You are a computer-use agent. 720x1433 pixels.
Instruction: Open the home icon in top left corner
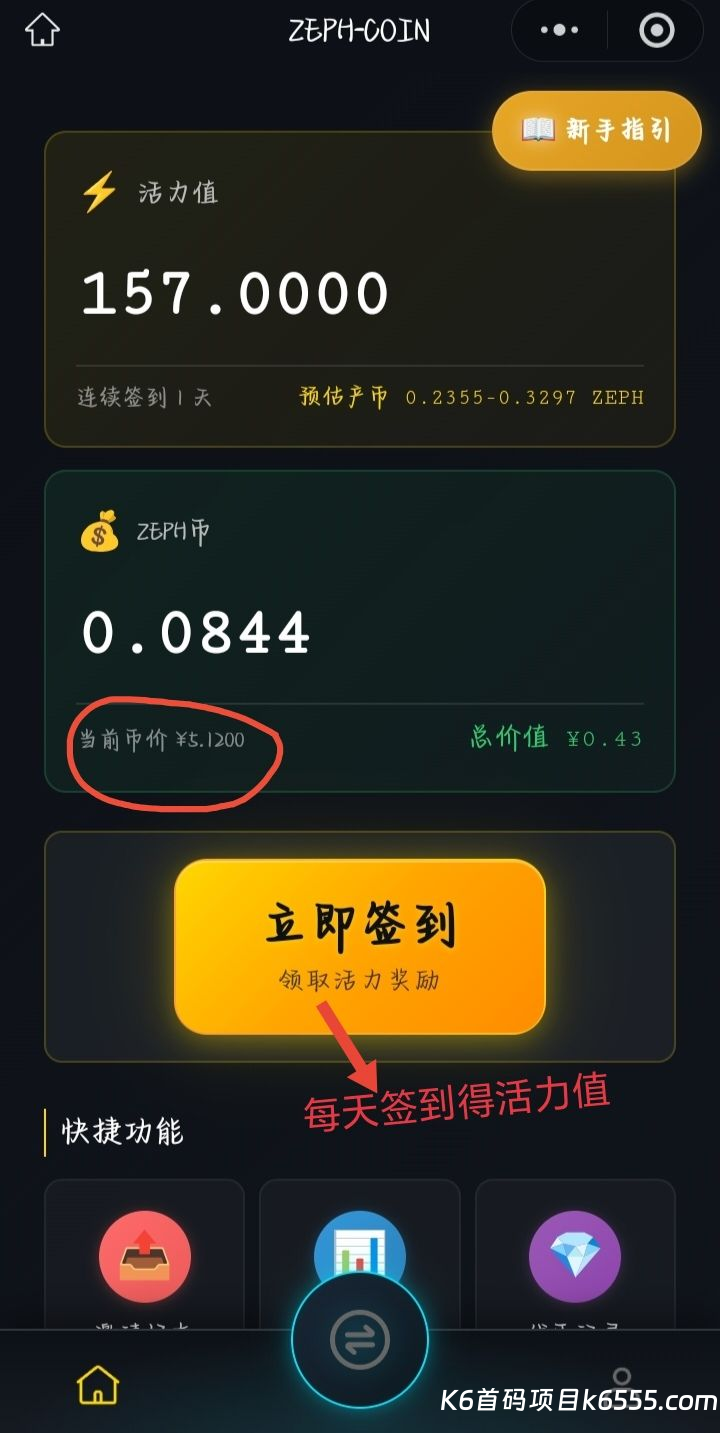[x=42, y=31]
